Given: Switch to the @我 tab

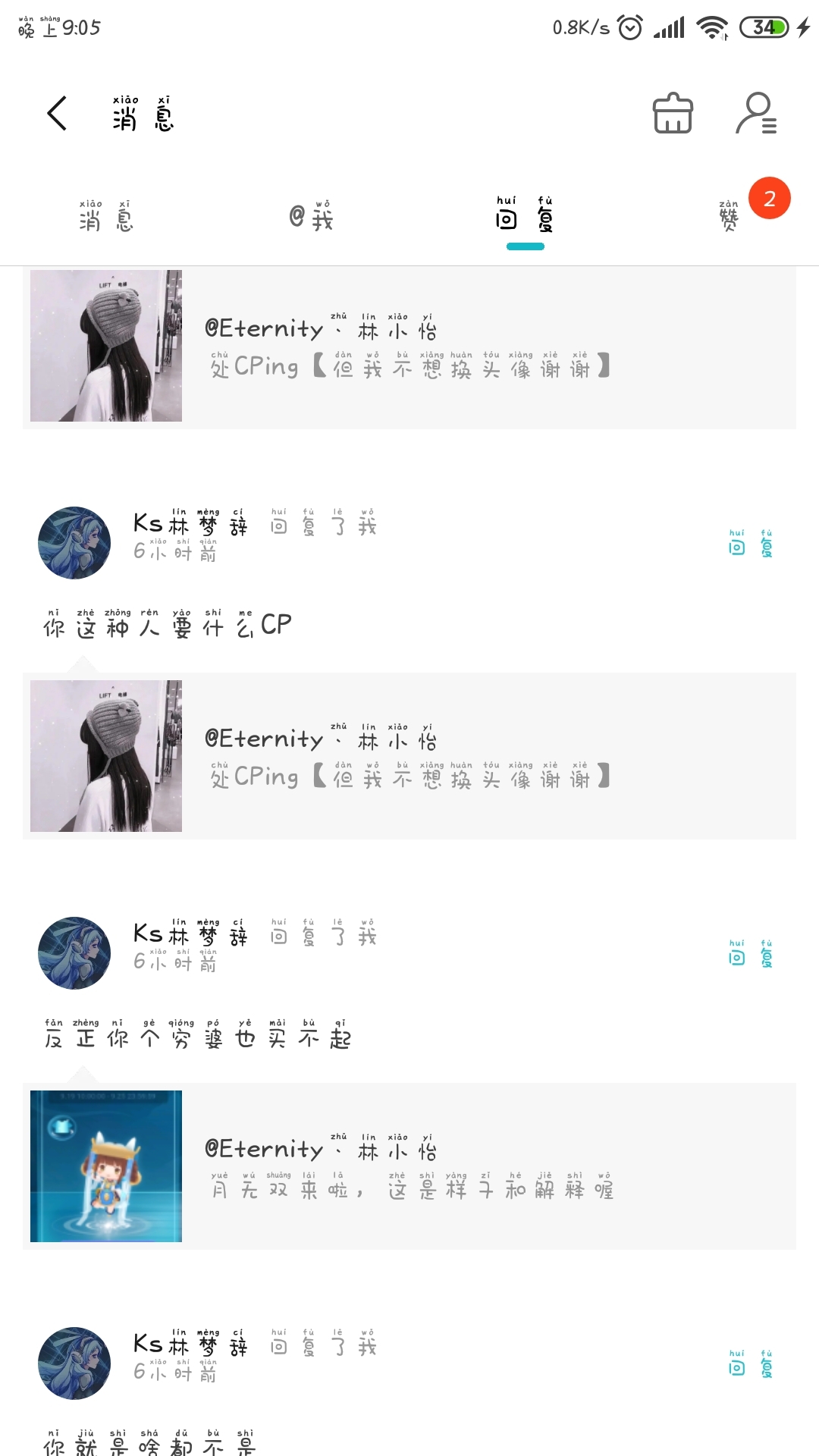Looking at the screenshot, I should [312, 216].
